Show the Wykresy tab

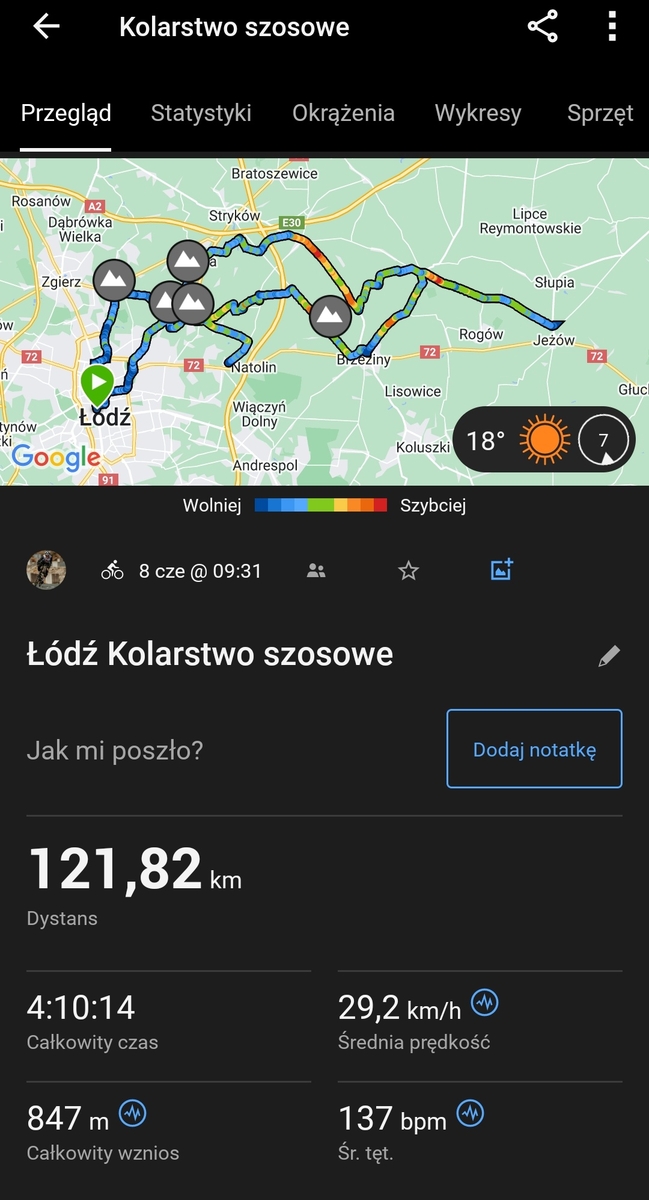[x=478, y=113]
